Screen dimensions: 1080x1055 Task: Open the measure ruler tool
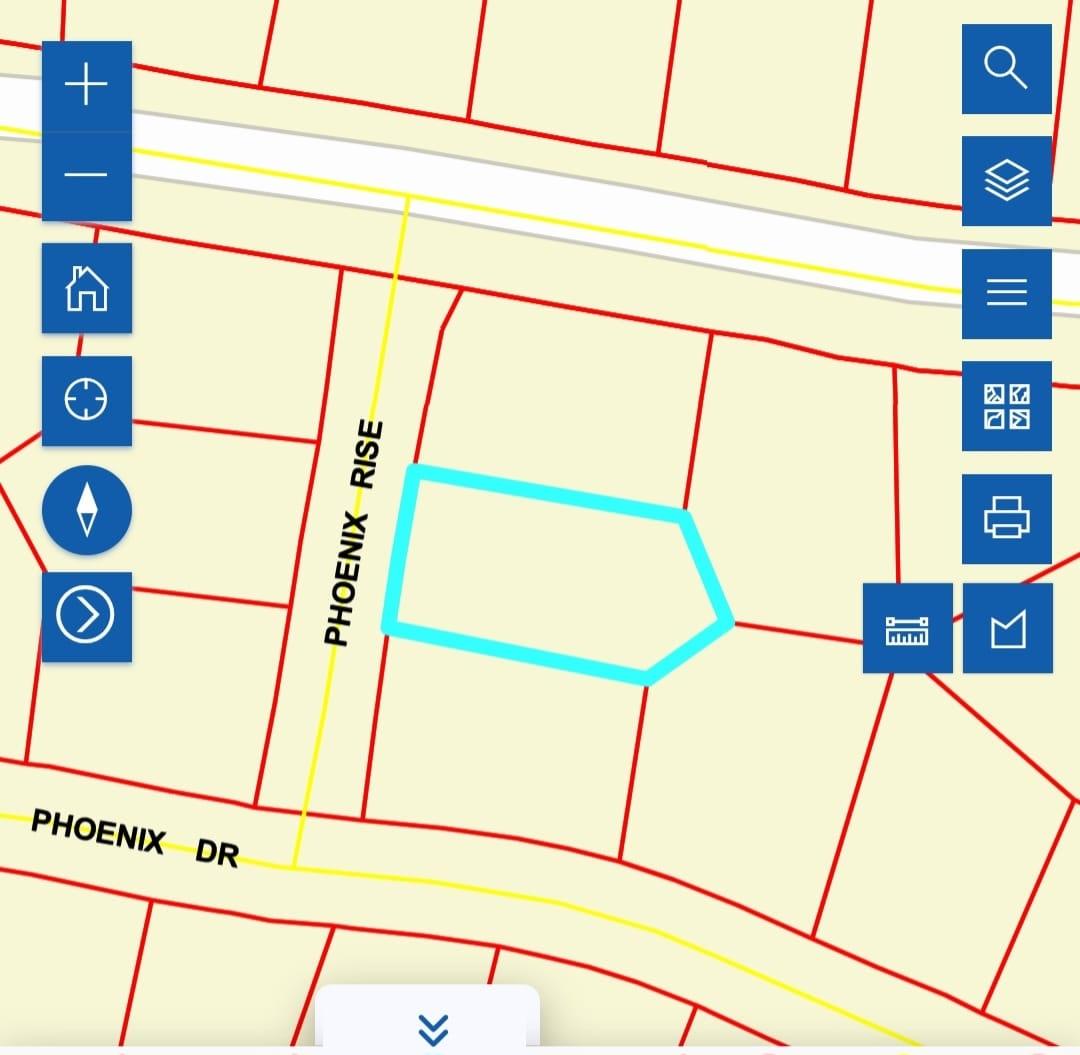click(x=907, y=629)
